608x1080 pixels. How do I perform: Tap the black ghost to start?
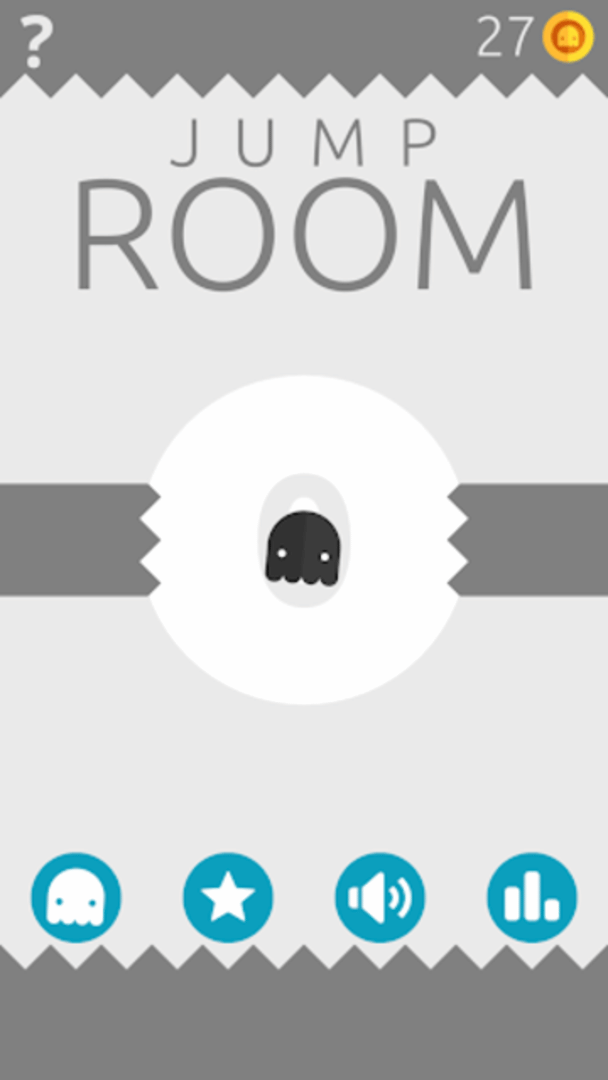pos(303,547)
